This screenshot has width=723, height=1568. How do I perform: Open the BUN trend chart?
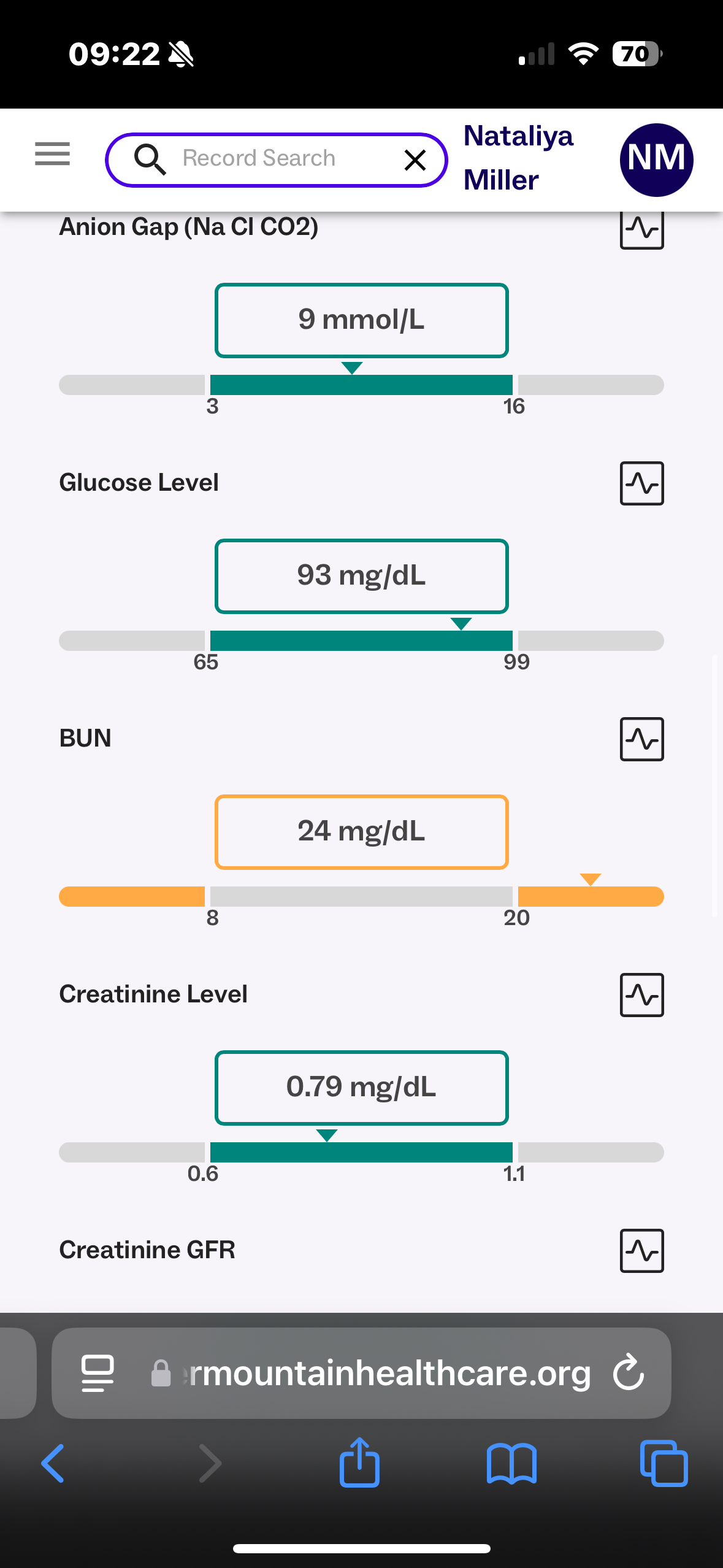coord(641,739)
